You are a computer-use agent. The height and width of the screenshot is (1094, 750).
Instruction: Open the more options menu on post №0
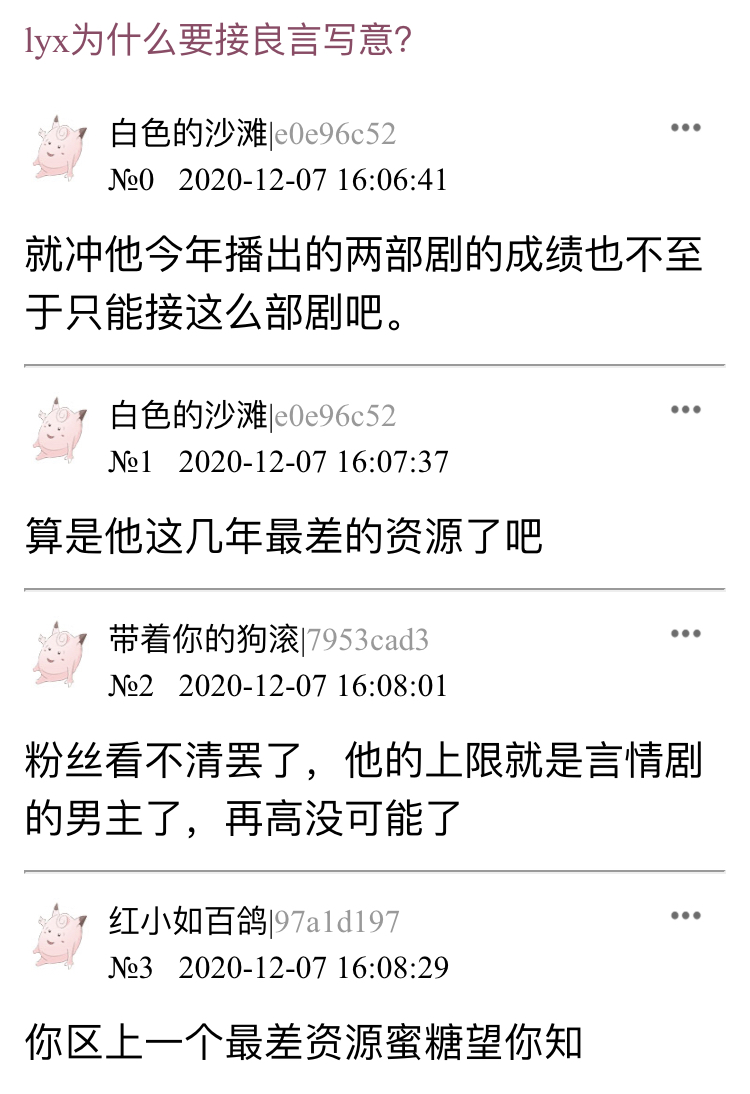pyautogui.click(x=685, y=128)
